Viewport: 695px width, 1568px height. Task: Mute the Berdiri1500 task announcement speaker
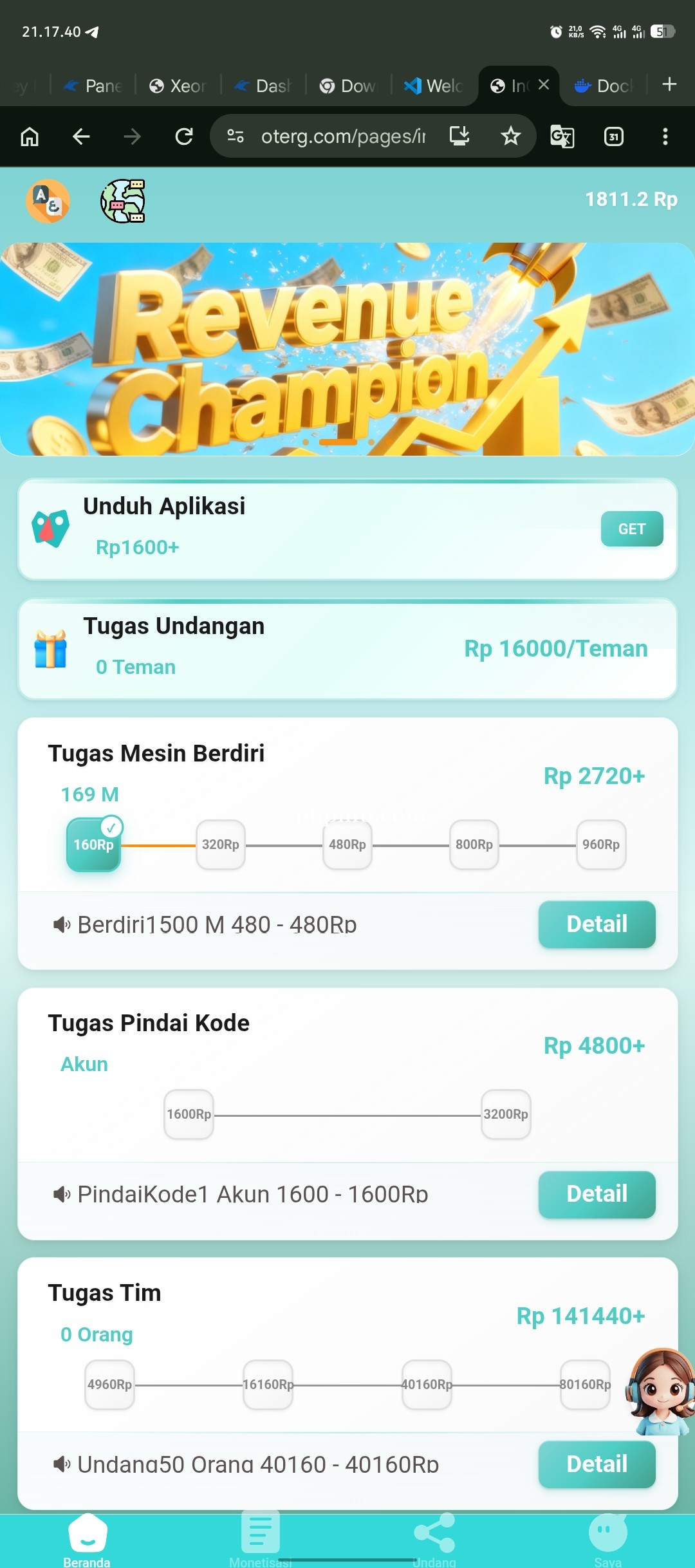click(x=60, y=924)
